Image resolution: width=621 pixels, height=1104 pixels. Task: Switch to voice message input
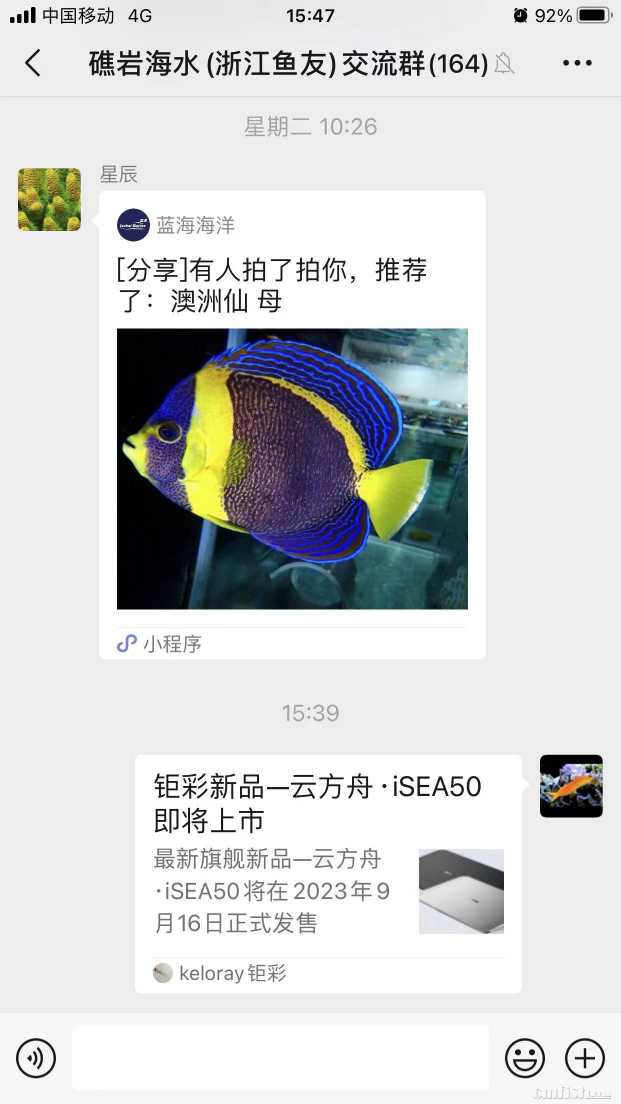pos(36,1058)
